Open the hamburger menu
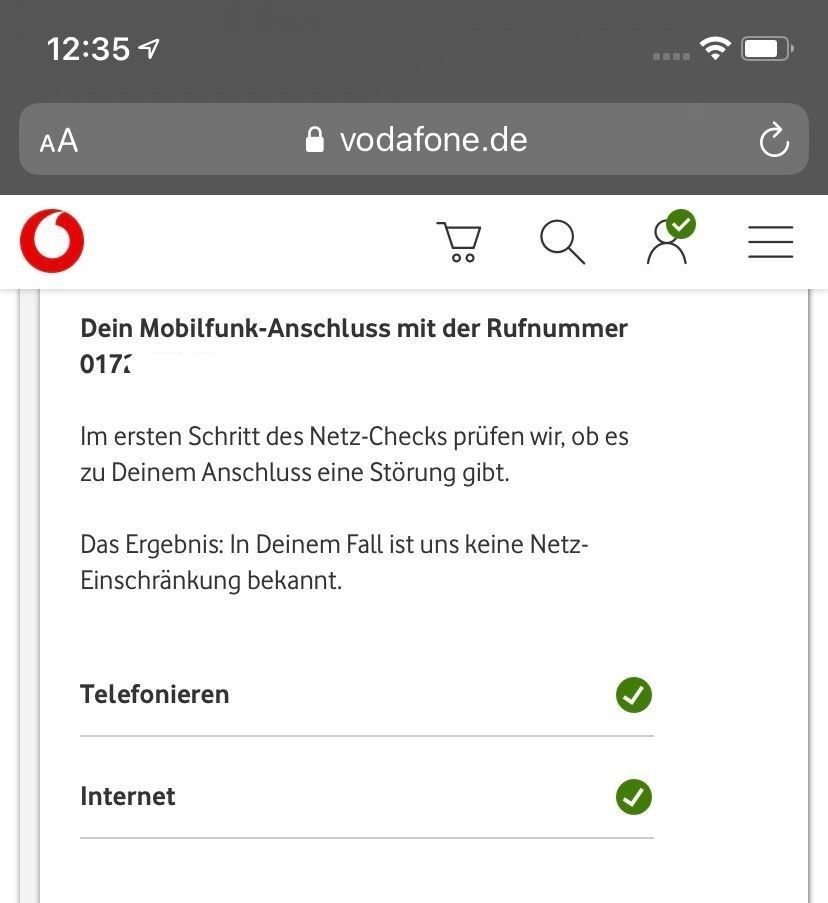This screenshot has width=828, height=903. pos(770,242)
